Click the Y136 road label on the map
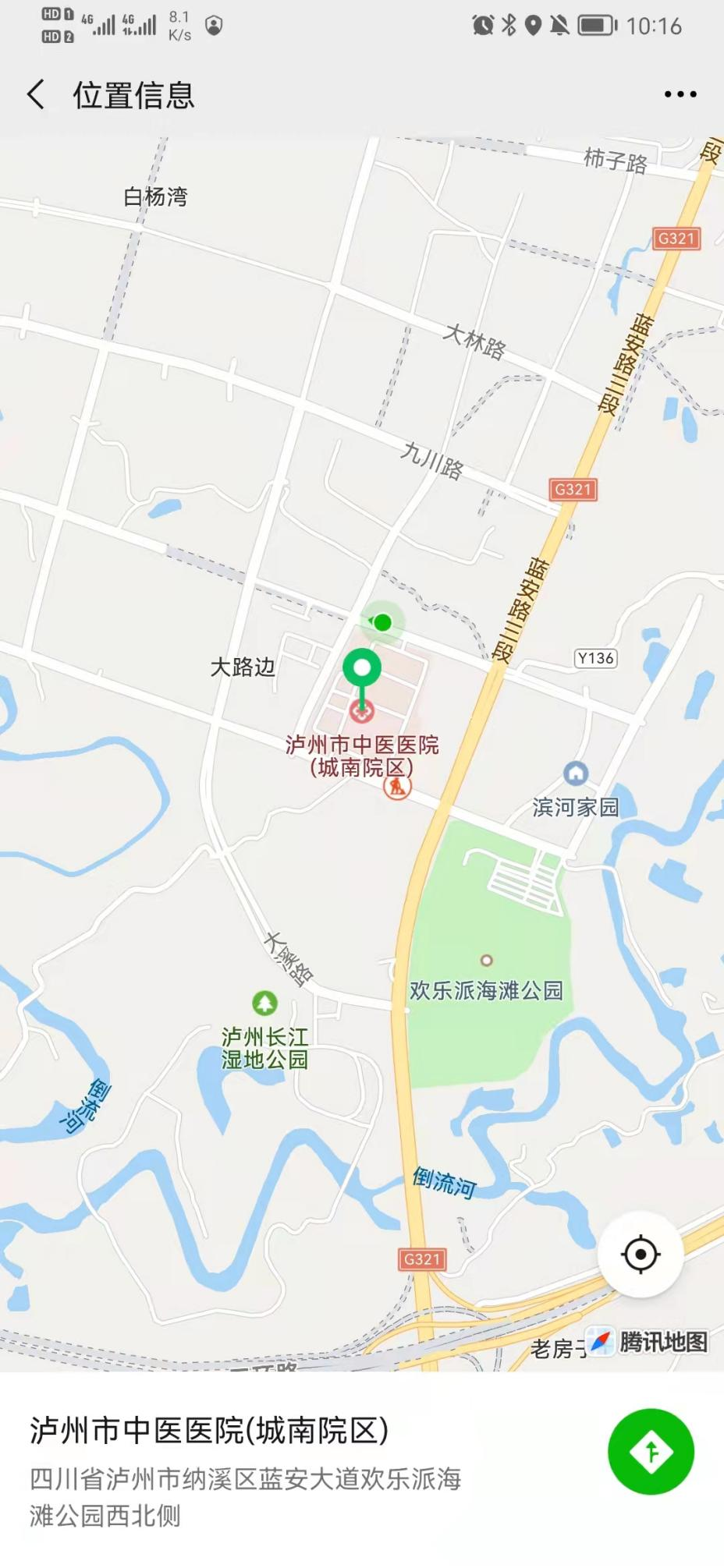The image size is (724, 1568). tap(597, 658)
